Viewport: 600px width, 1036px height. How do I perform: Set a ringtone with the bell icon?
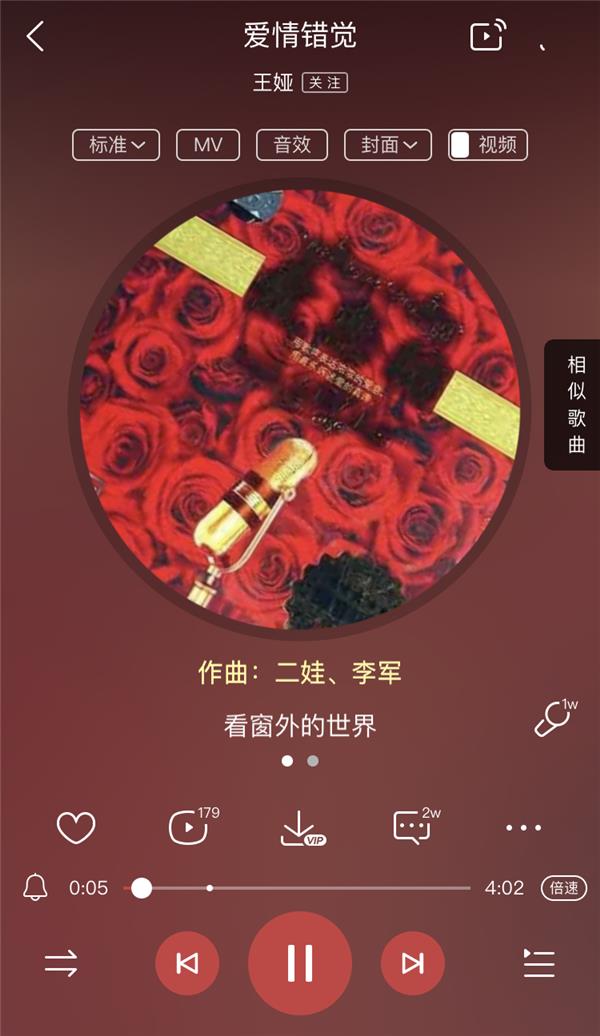click(35, 887)
